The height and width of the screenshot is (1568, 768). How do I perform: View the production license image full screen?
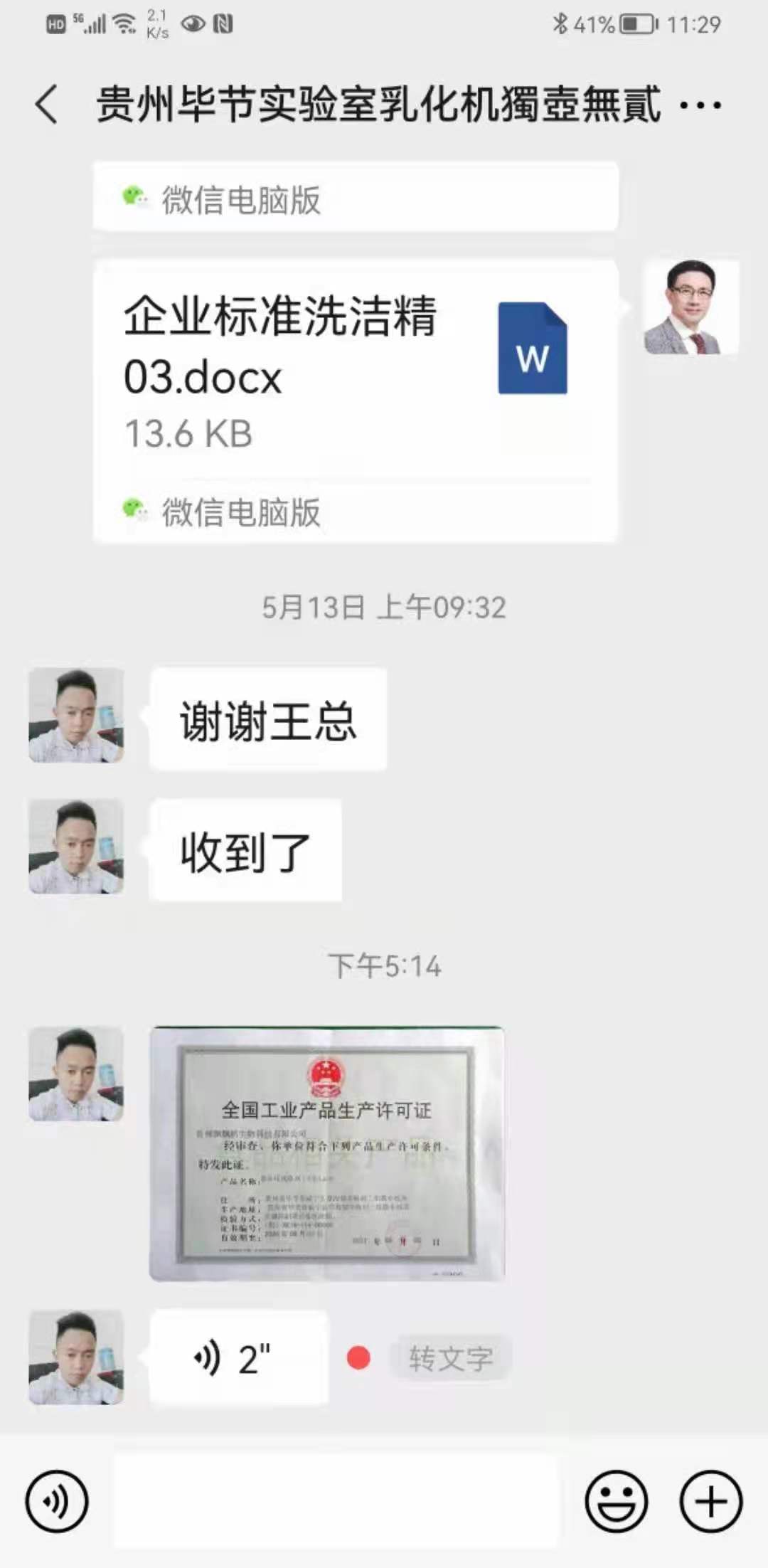326,1153
